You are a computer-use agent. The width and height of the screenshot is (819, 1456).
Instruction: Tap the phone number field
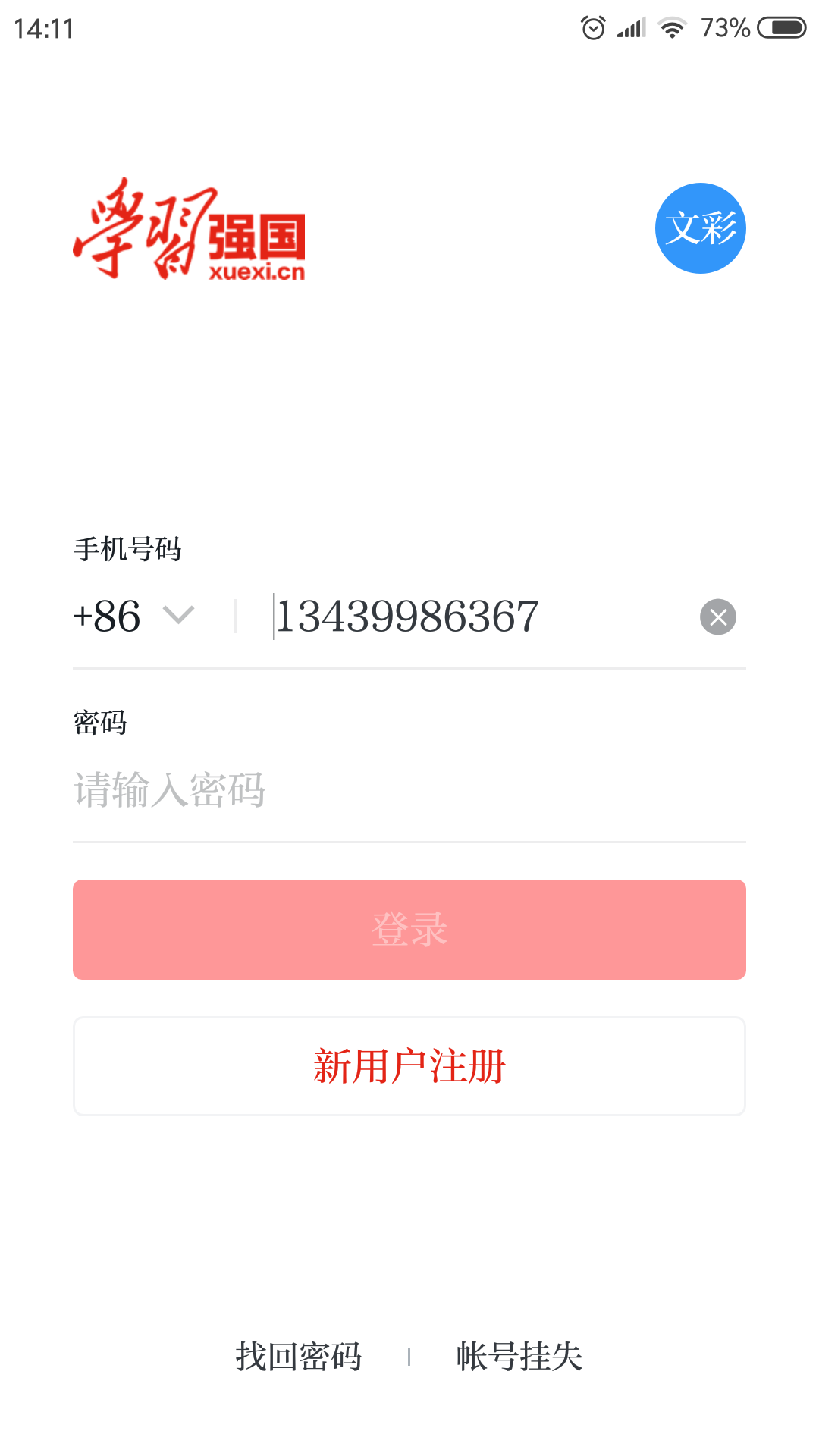pyautogui.click(x=478, y=616)
